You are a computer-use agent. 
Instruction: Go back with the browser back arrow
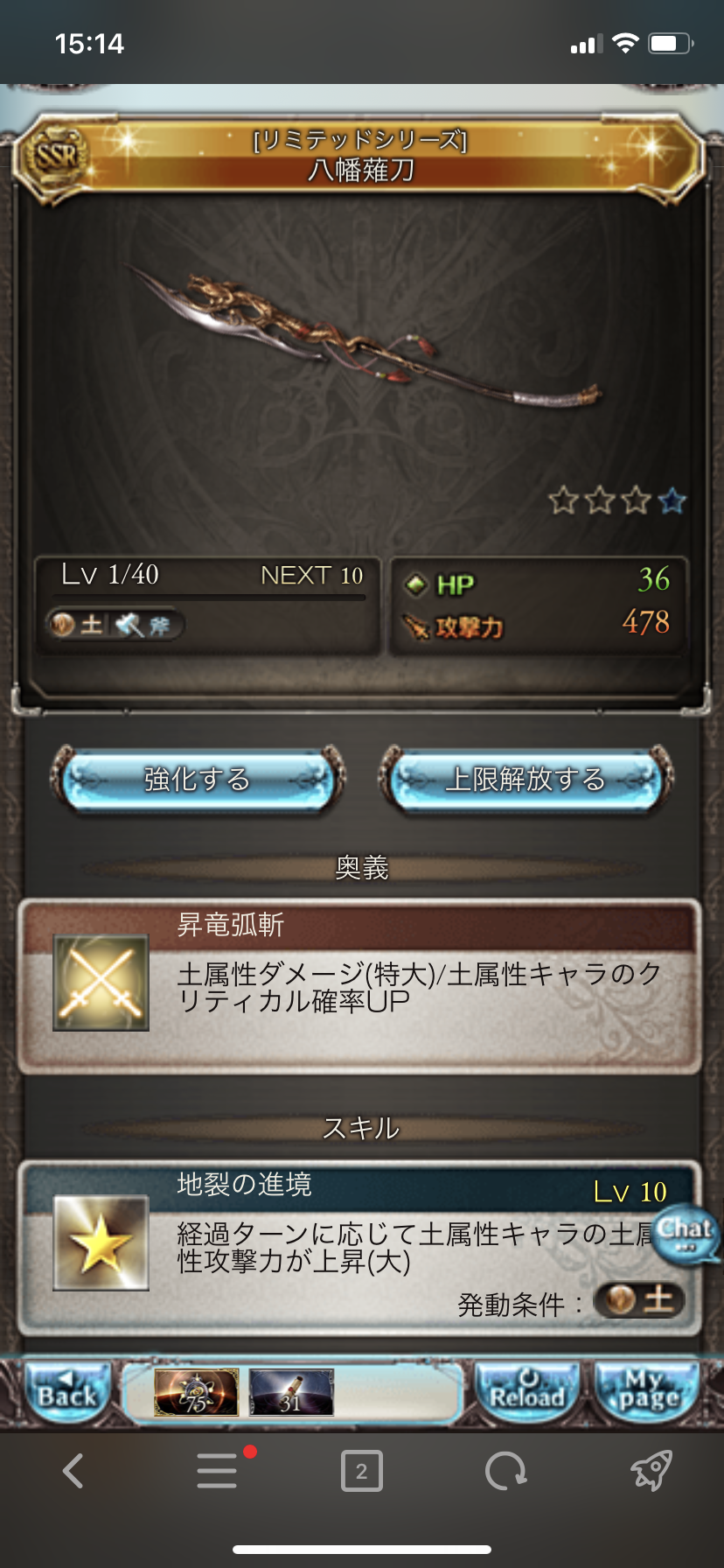73,1471
